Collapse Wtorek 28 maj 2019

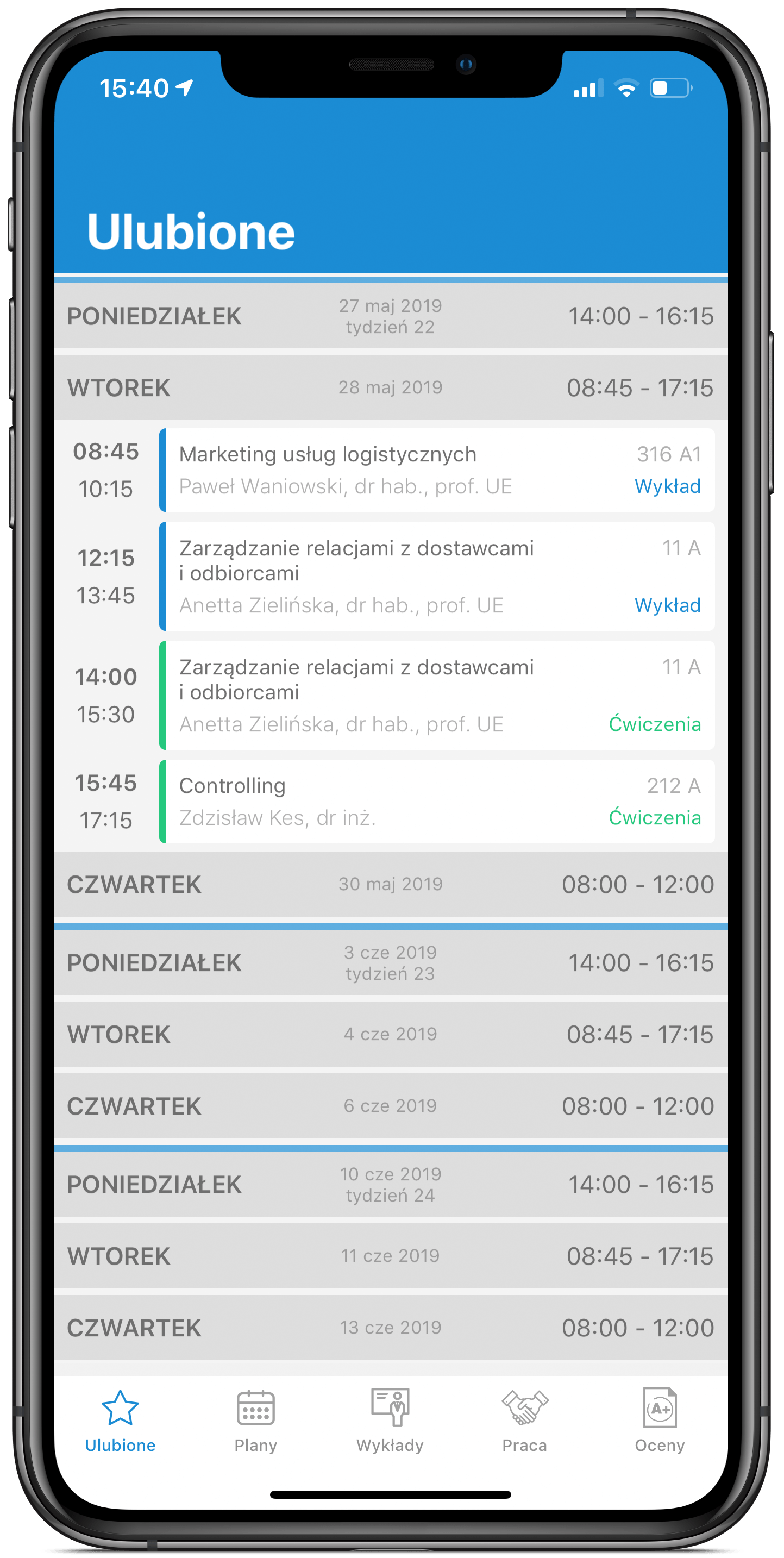(x=391, y=387)
